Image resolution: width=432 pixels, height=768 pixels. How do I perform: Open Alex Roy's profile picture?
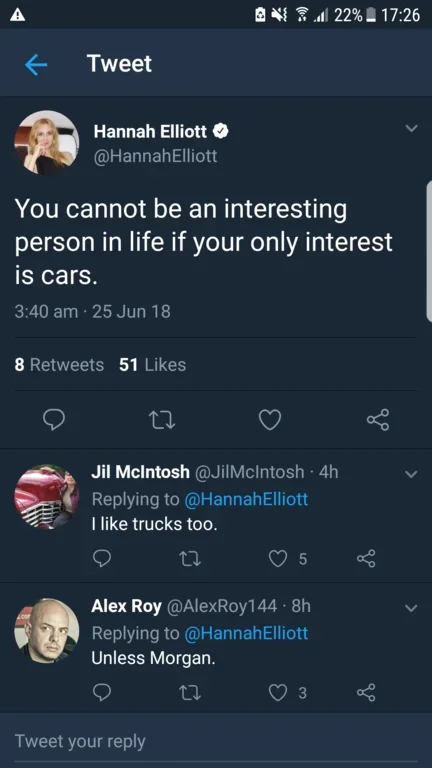click(47, 630)
